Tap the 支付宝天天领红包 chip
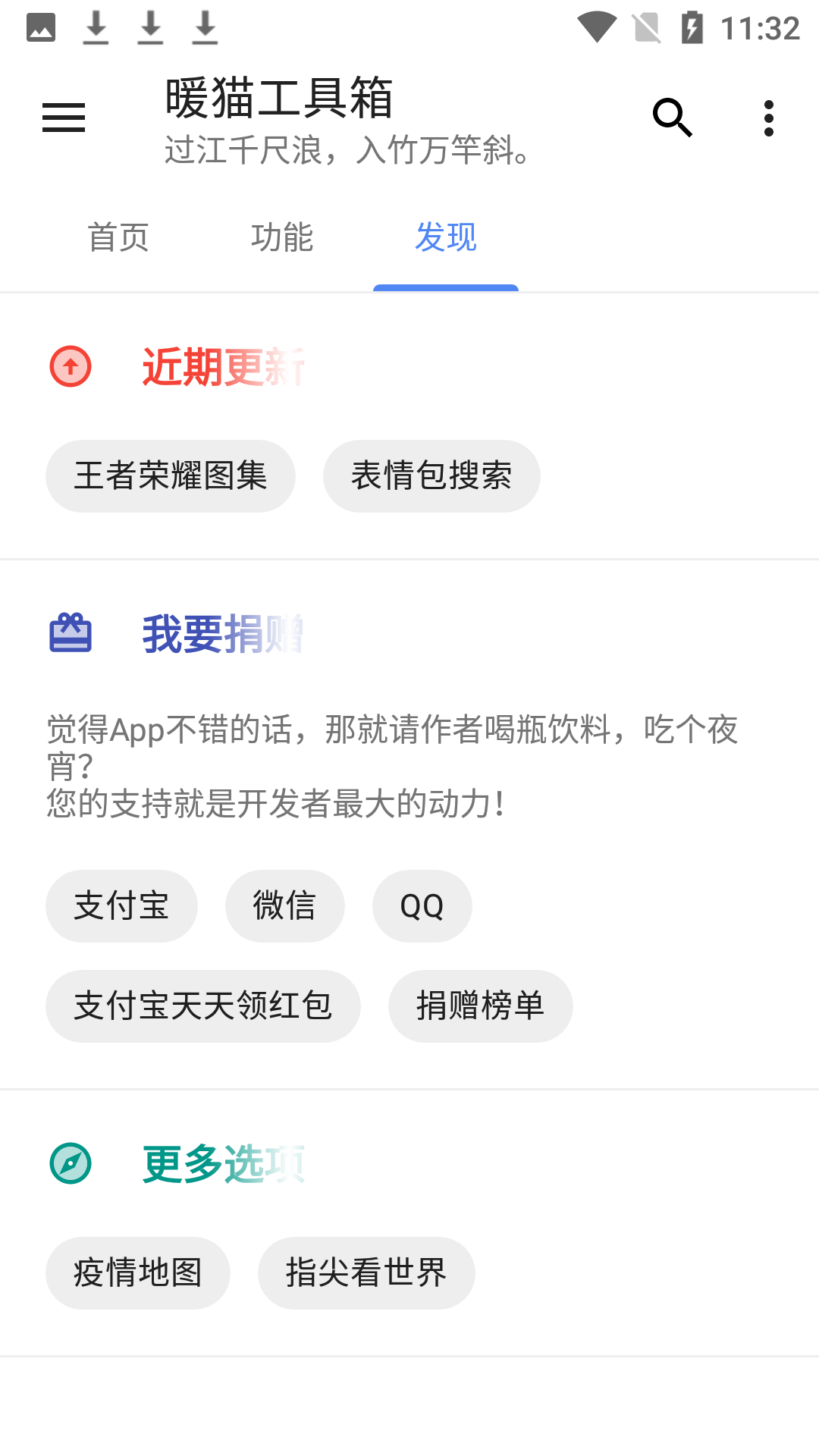Viewport: 819px width, 1456px height. tap(202, 1006)
